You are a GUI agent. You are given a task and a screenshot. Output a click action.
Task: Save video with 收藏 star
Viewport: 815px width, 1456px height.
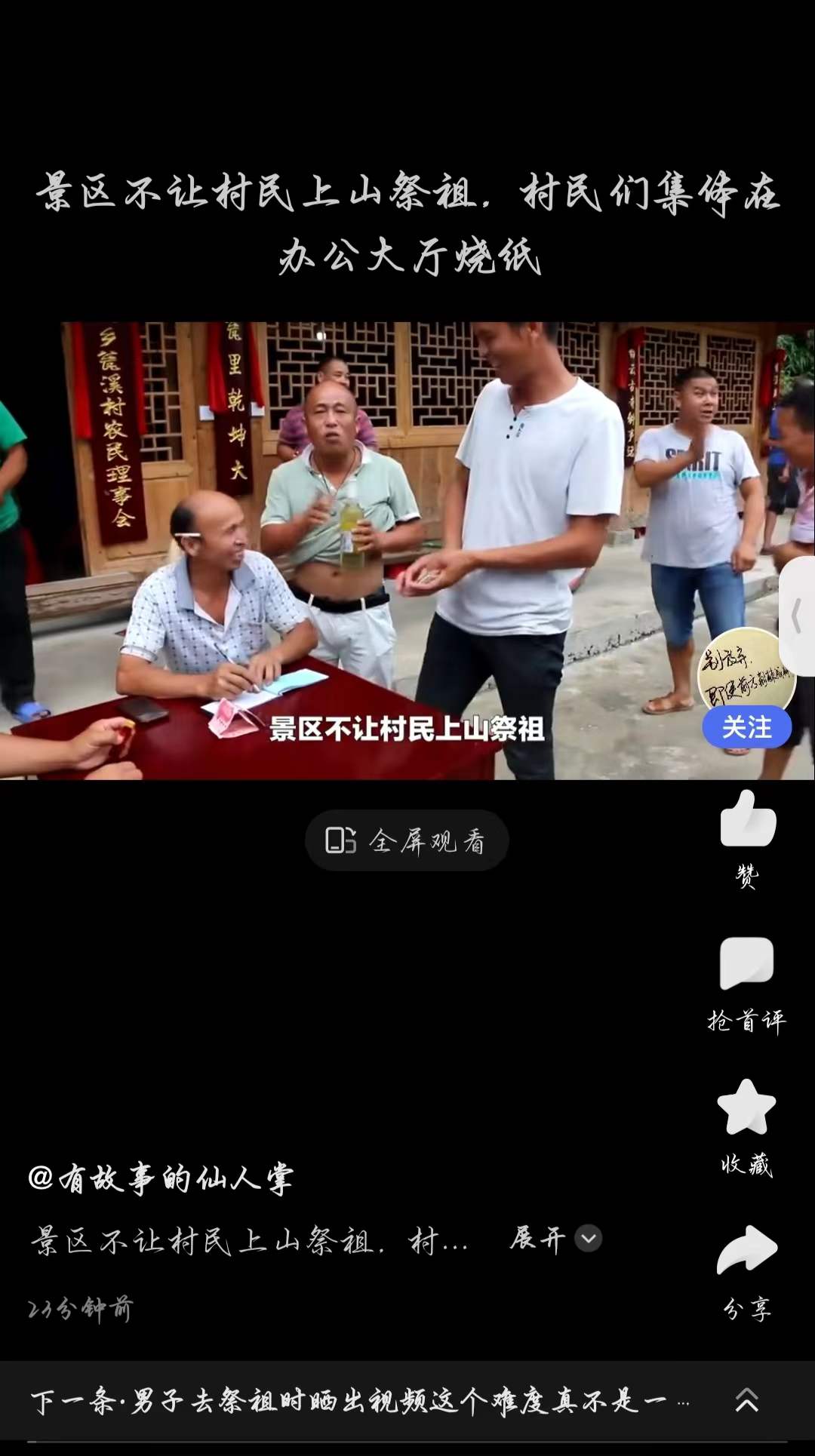[x=747, y=1109]
